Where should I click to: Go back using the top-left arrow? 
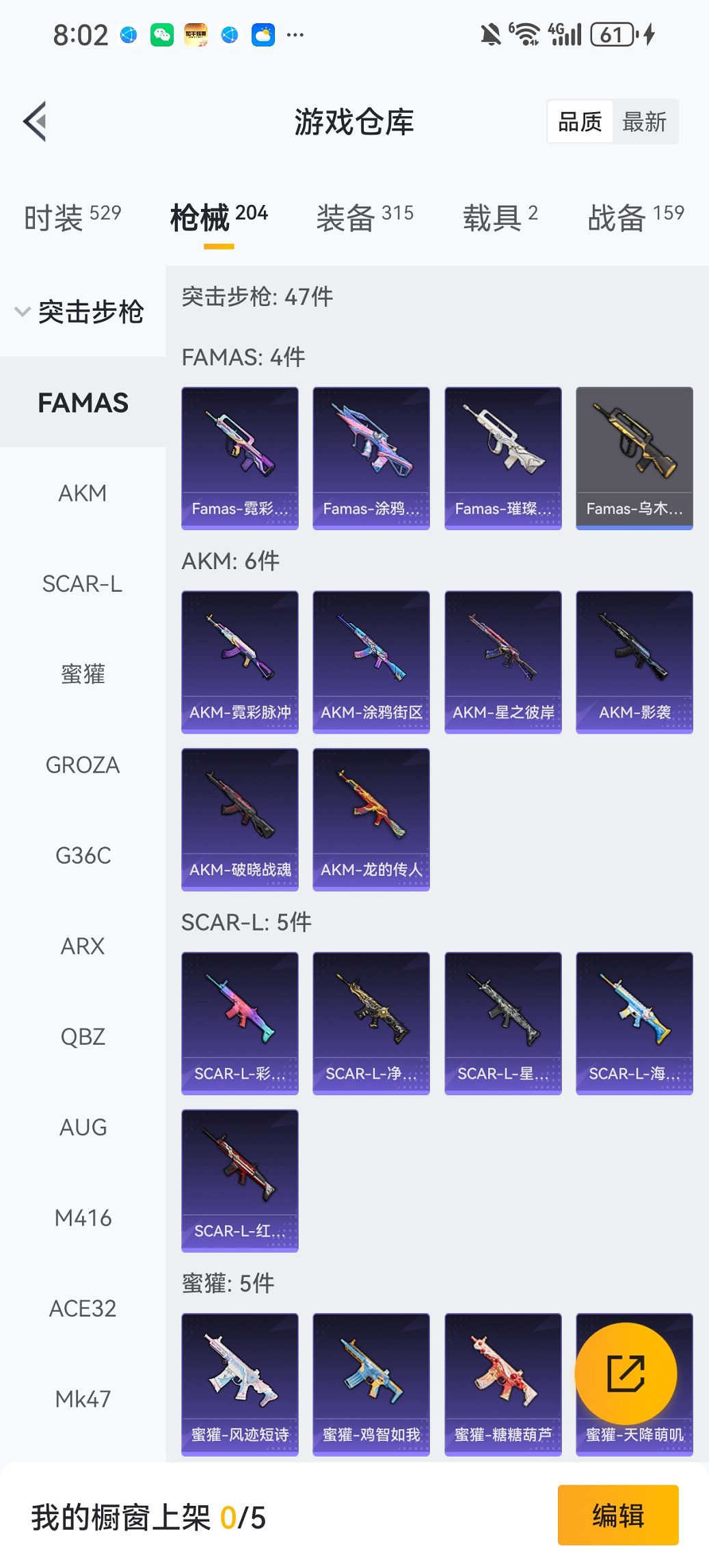[36, 122]
